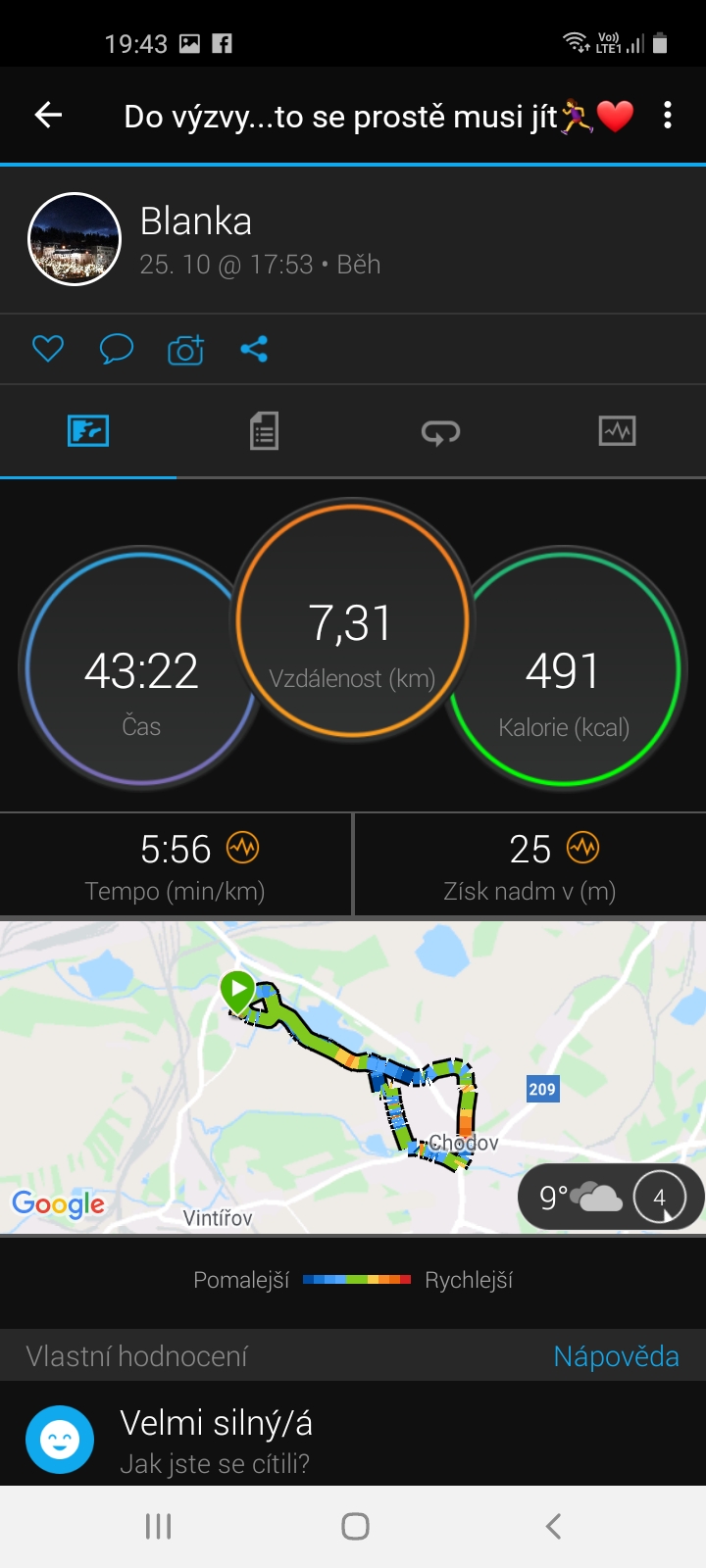Open the route map
Viewport: 706px width, 1568px height.
353,1076
